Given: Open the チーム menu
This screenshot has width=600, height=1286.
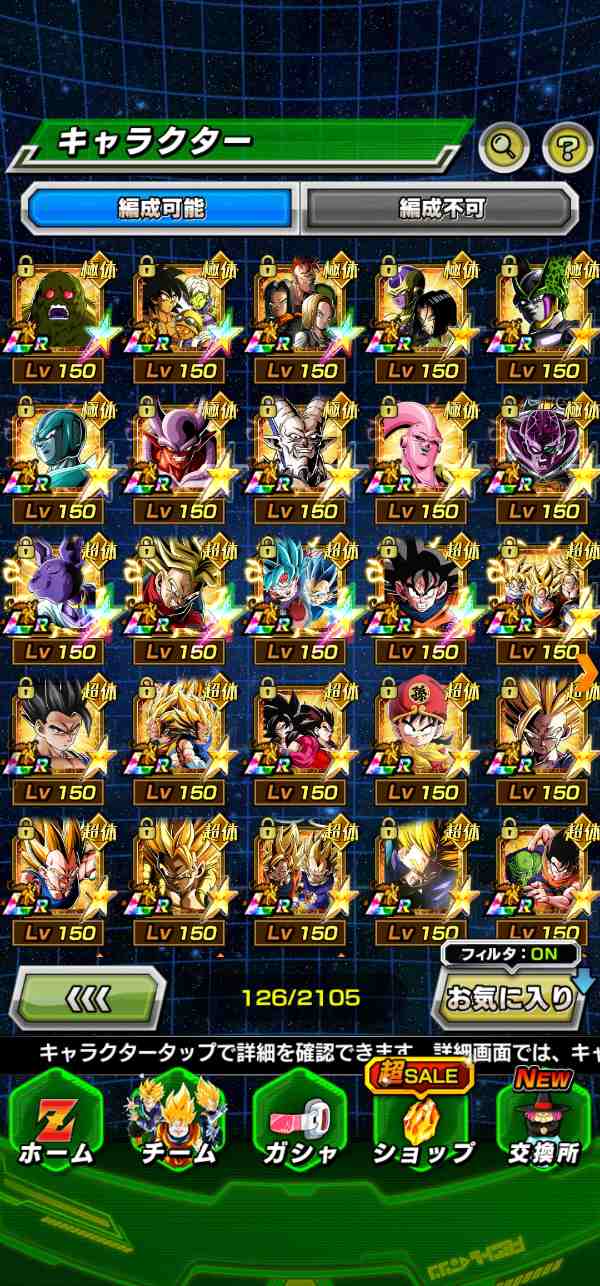Looking at the screenshot, I should [x=176, y=1118].
